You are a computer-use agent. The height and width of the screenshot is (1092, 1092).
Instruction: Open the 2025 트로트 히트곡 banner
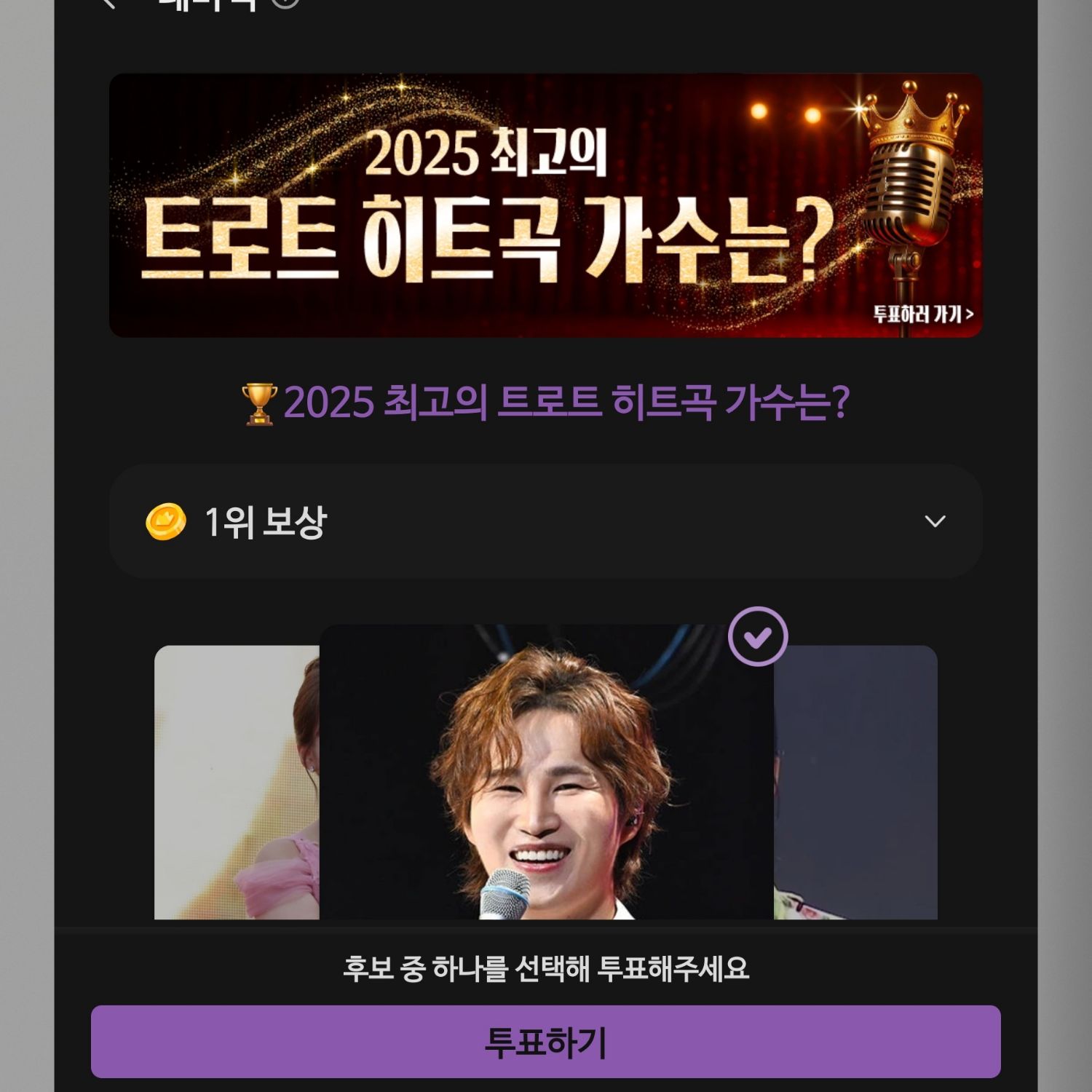(545, 205)
